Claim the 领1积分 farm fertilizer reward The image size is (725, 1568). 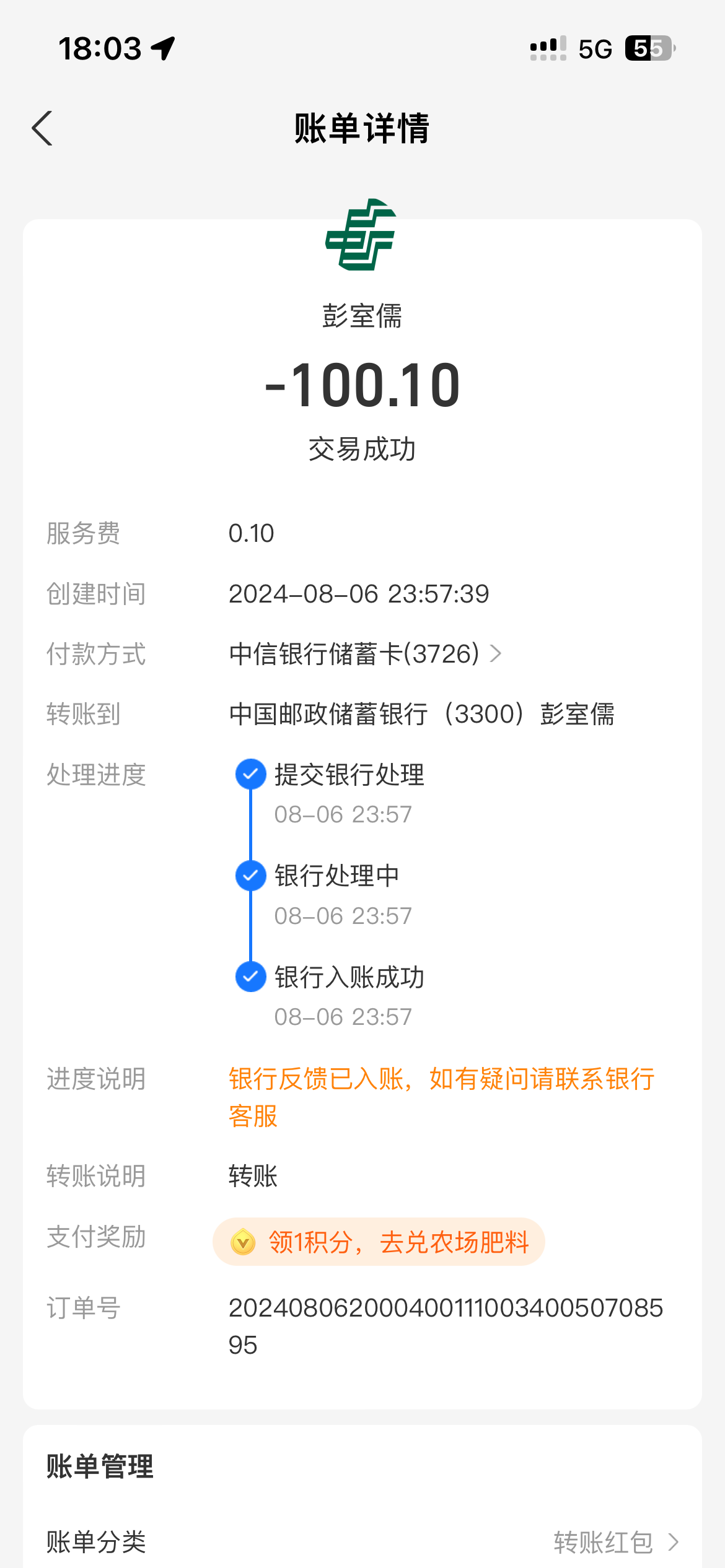379,1242
